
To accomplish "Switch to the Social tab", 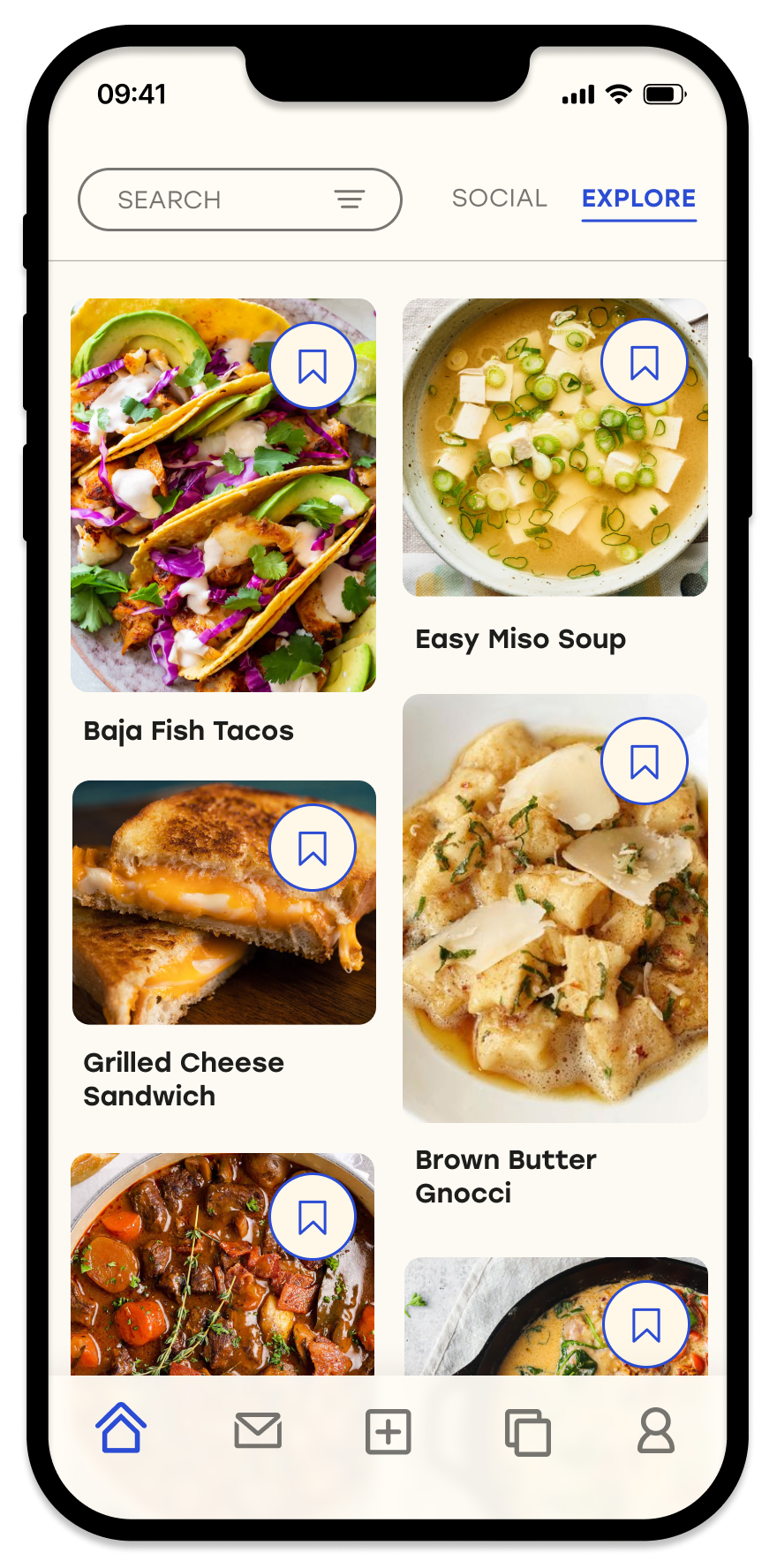I will click(x=499, y=199).
